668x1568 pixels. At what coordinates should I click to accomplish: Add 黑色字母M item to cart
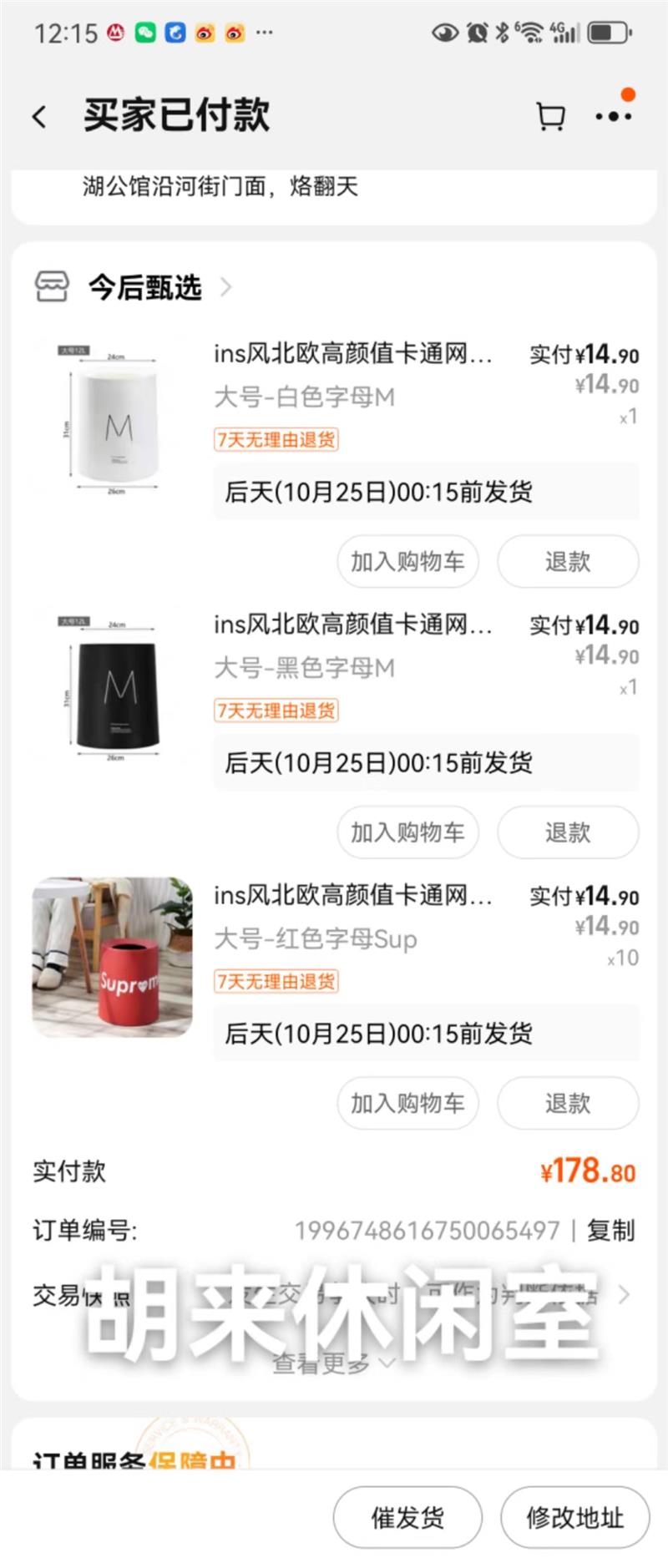tap(407, 832)
